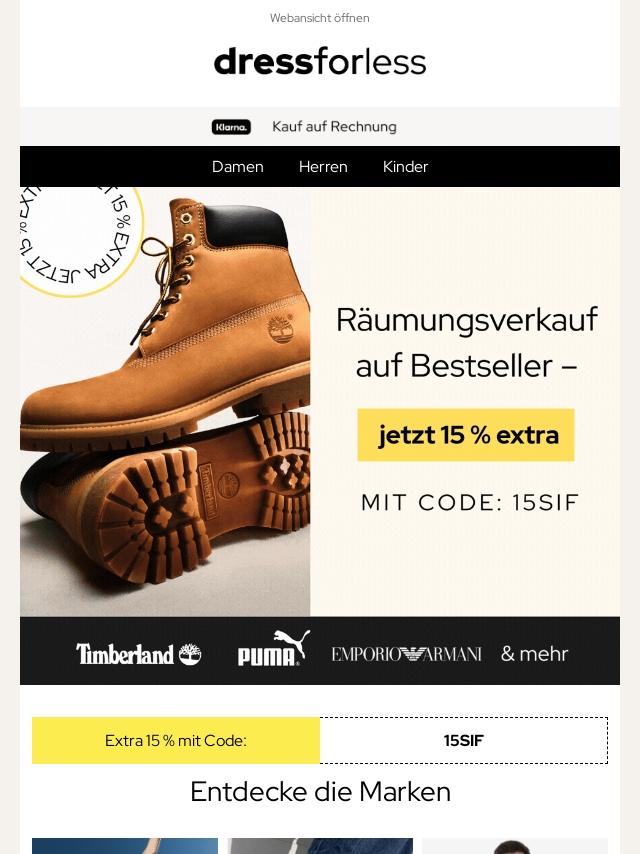640x854 pixels.
Task: Open the Räumungsverkauf Timberland boots banner
Action: tap(320, 402)
